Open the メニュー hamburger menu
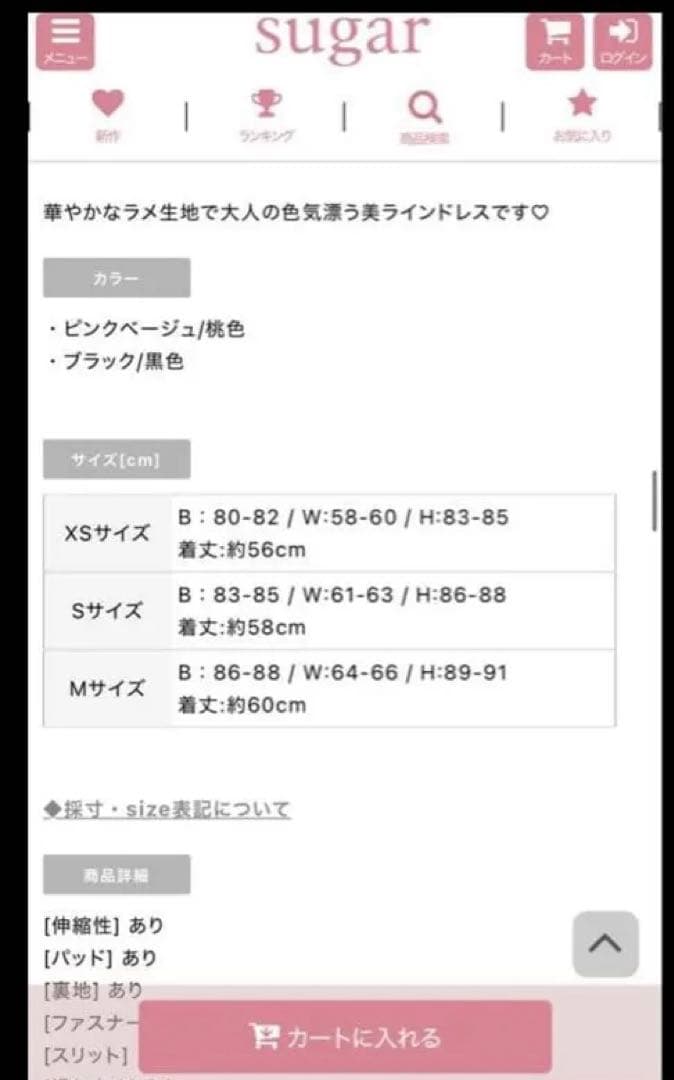674x1080 pixels. pyautogui.click(x=65, y=40)
